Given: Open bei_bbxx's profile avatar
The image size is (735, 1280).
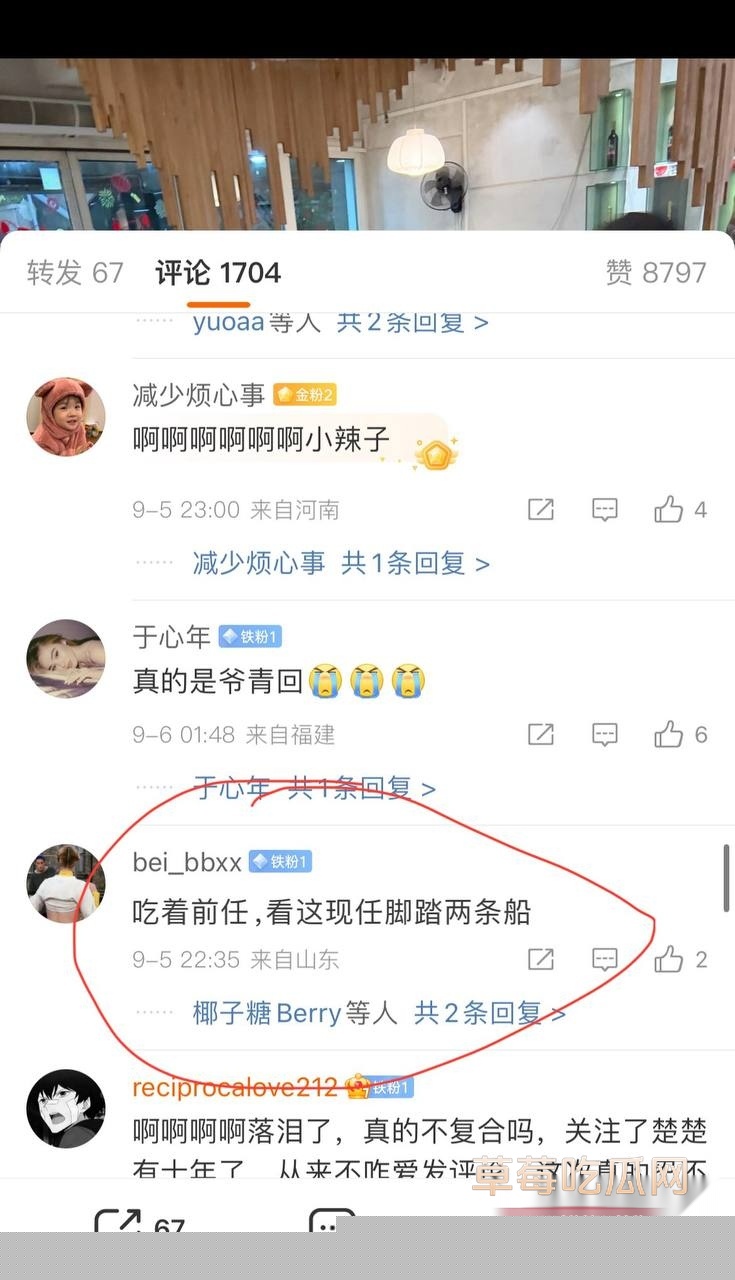Looking at the screenshot, I should [x=66, y=883].
